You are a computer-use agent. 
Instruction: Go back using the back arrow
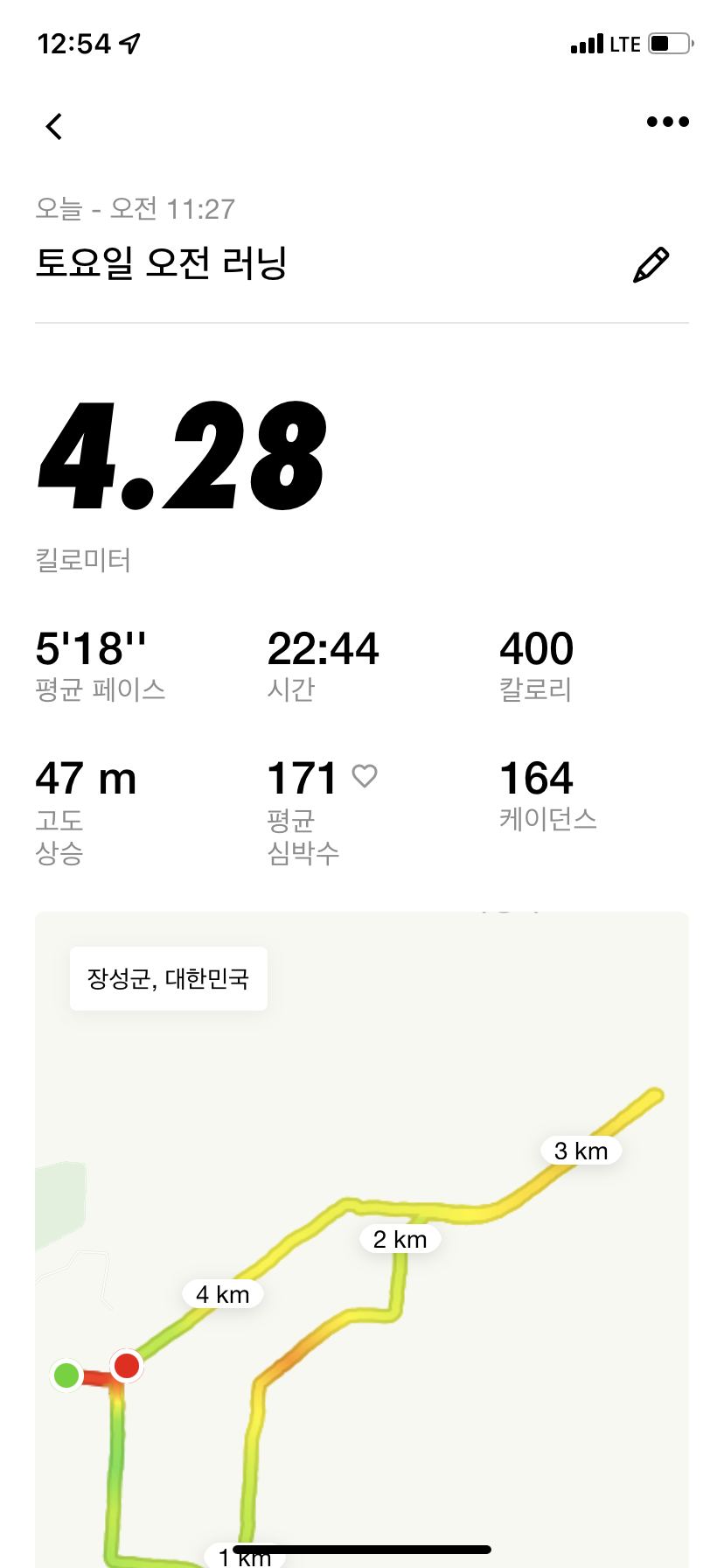pyautogui.click(x=54, y=127)
